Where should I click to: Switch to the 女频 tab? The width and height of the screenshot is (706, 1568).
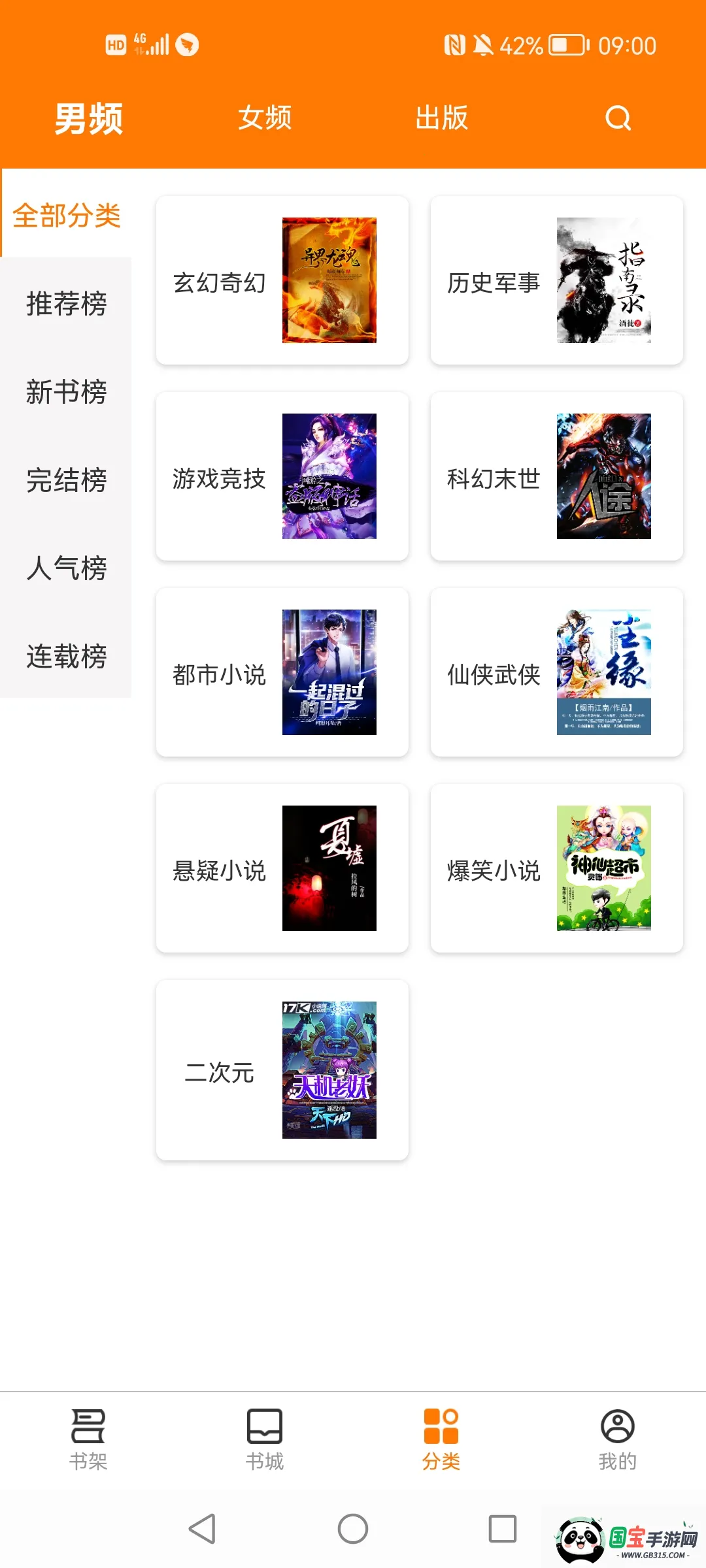point(264,118)
